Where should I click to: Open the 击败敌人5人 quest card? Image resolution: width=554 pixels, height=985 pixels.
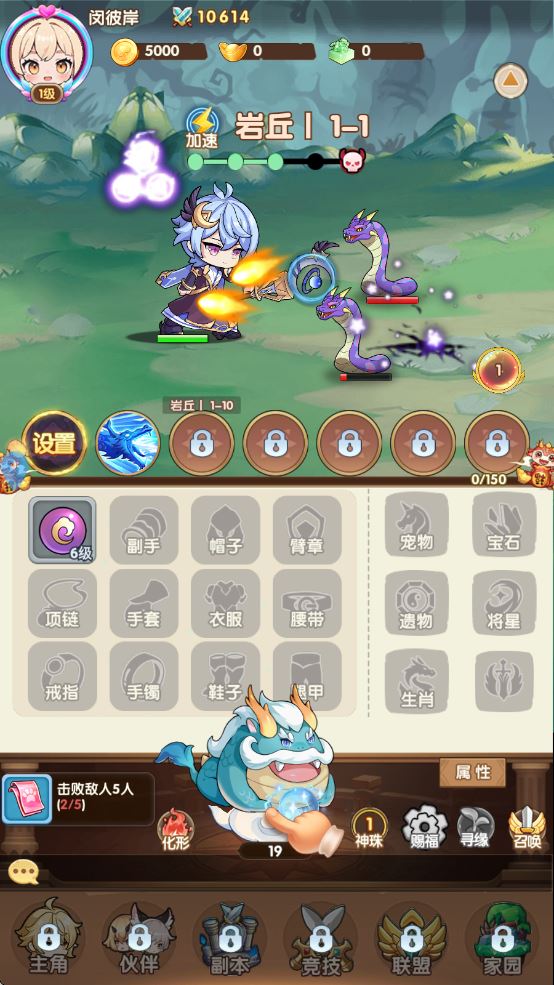78,798
